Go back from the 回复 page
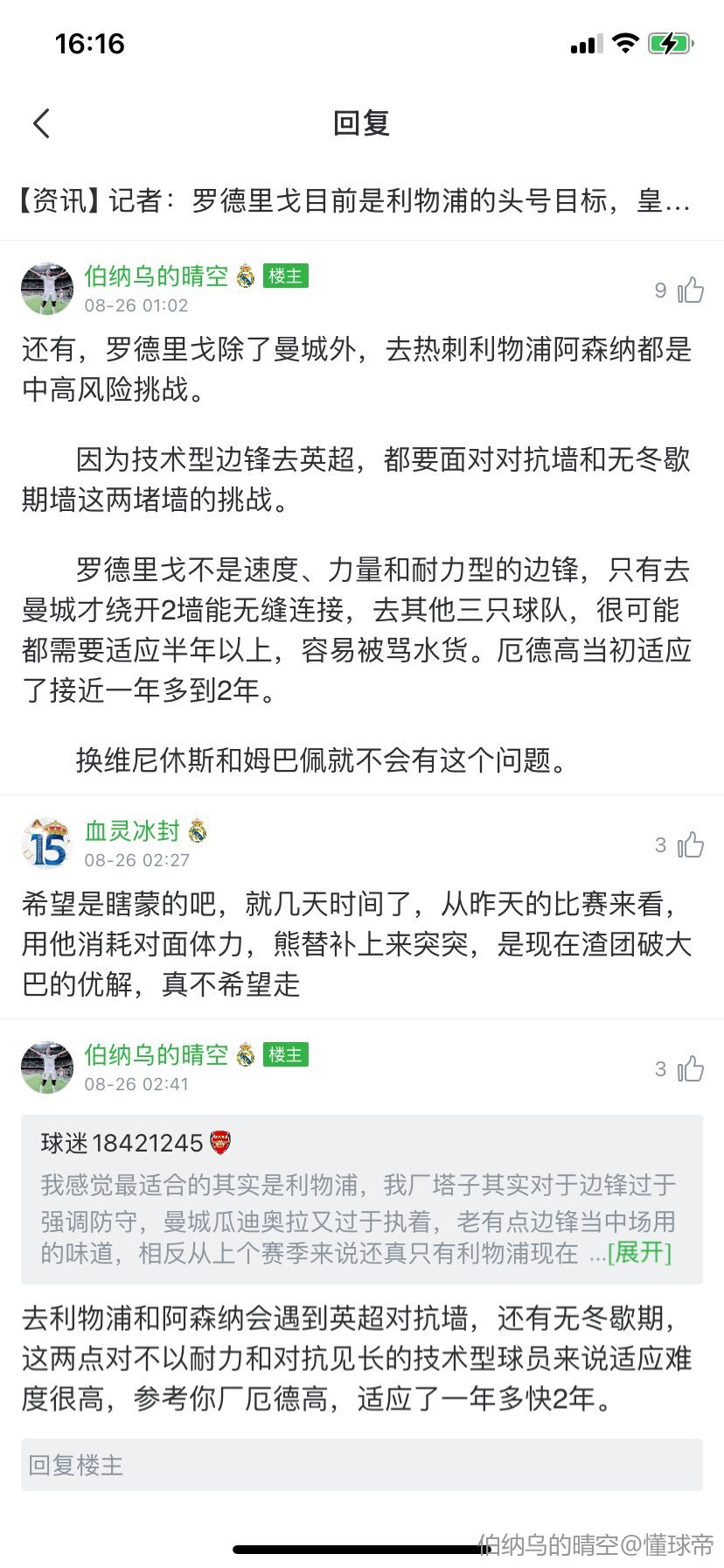The image size is (724, 1568). point(41,123)
